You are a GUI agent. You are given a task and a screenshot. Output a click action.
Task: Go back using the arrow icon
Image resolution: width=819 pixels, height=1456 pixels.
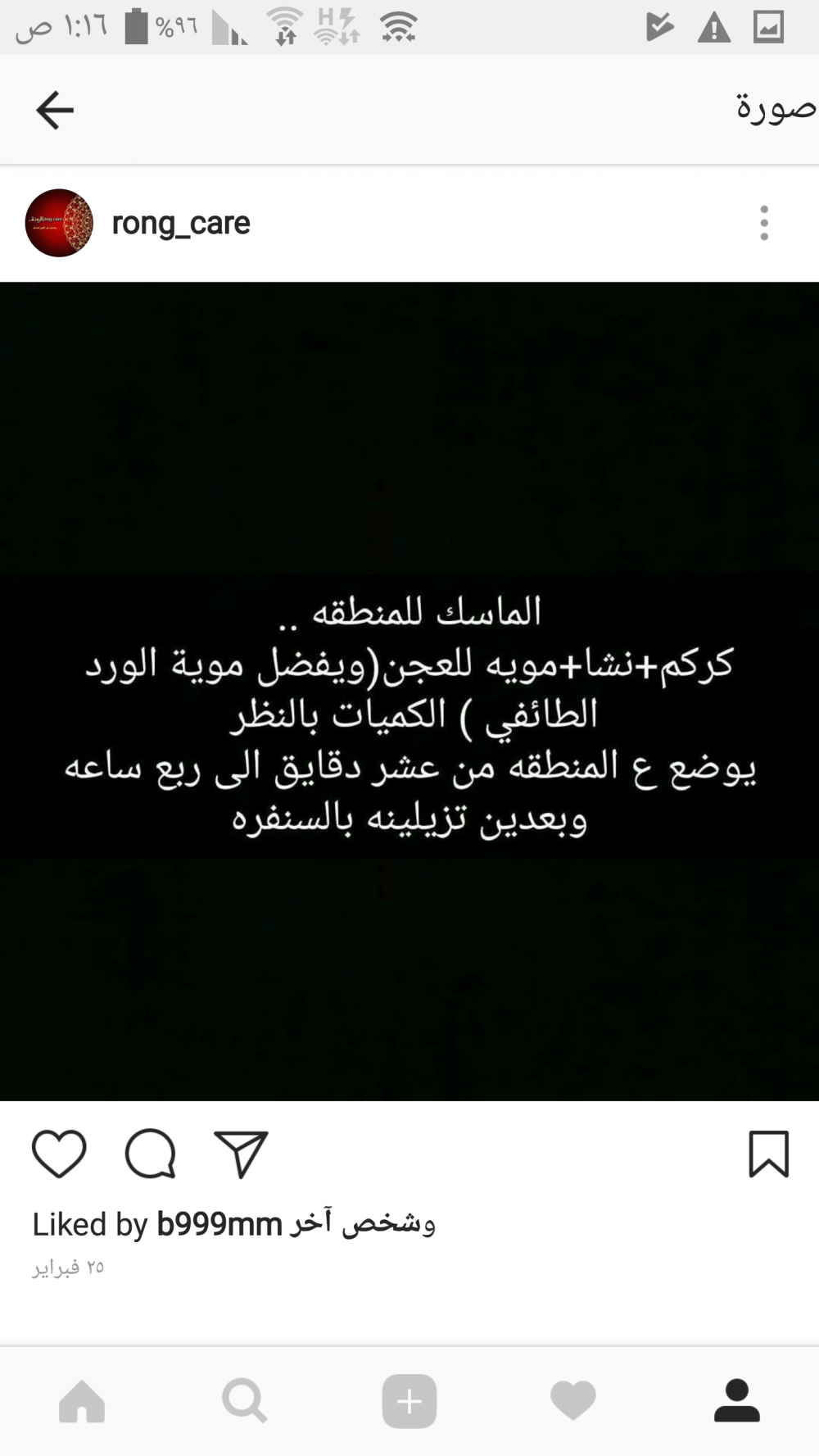[55, 110]
